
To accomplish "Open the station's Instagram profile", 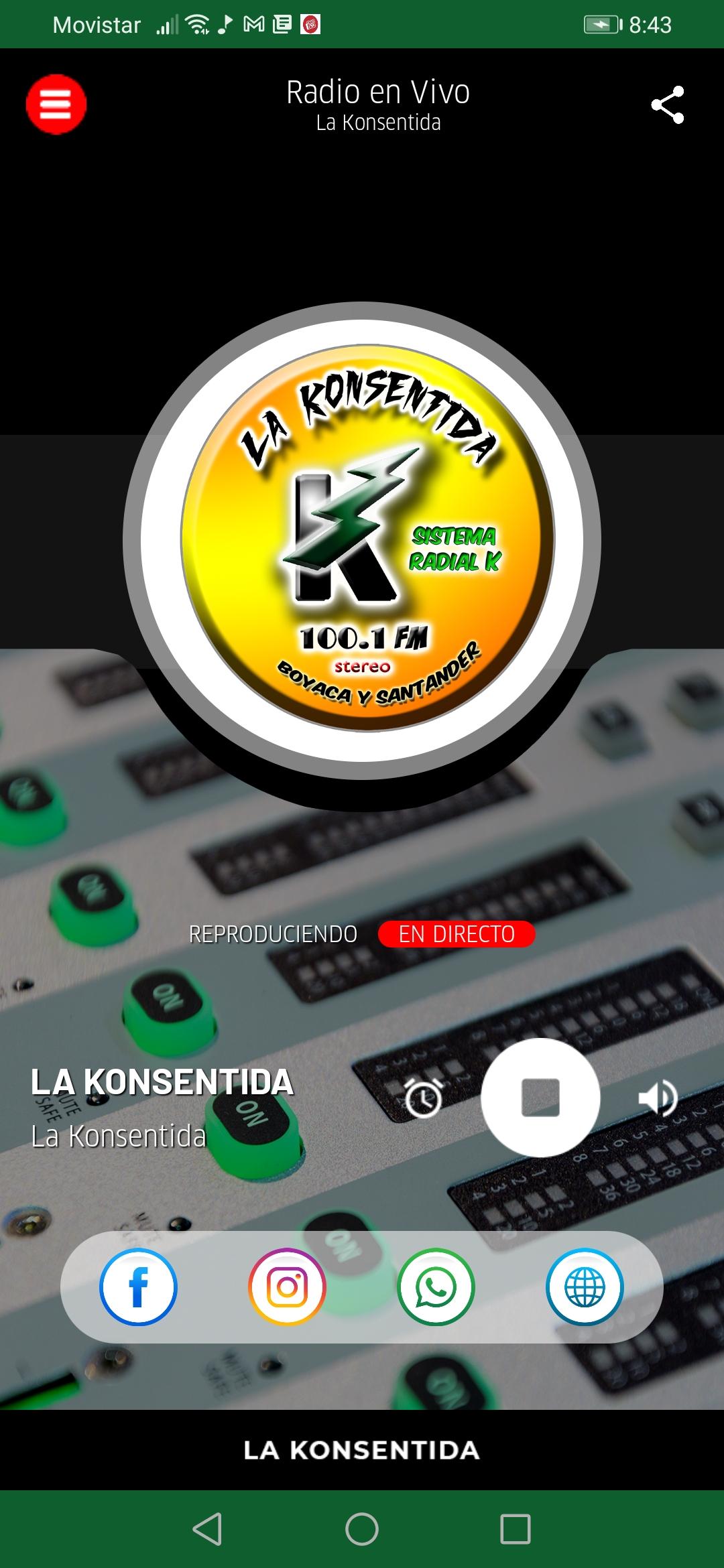I will (x=288, y=1287).
